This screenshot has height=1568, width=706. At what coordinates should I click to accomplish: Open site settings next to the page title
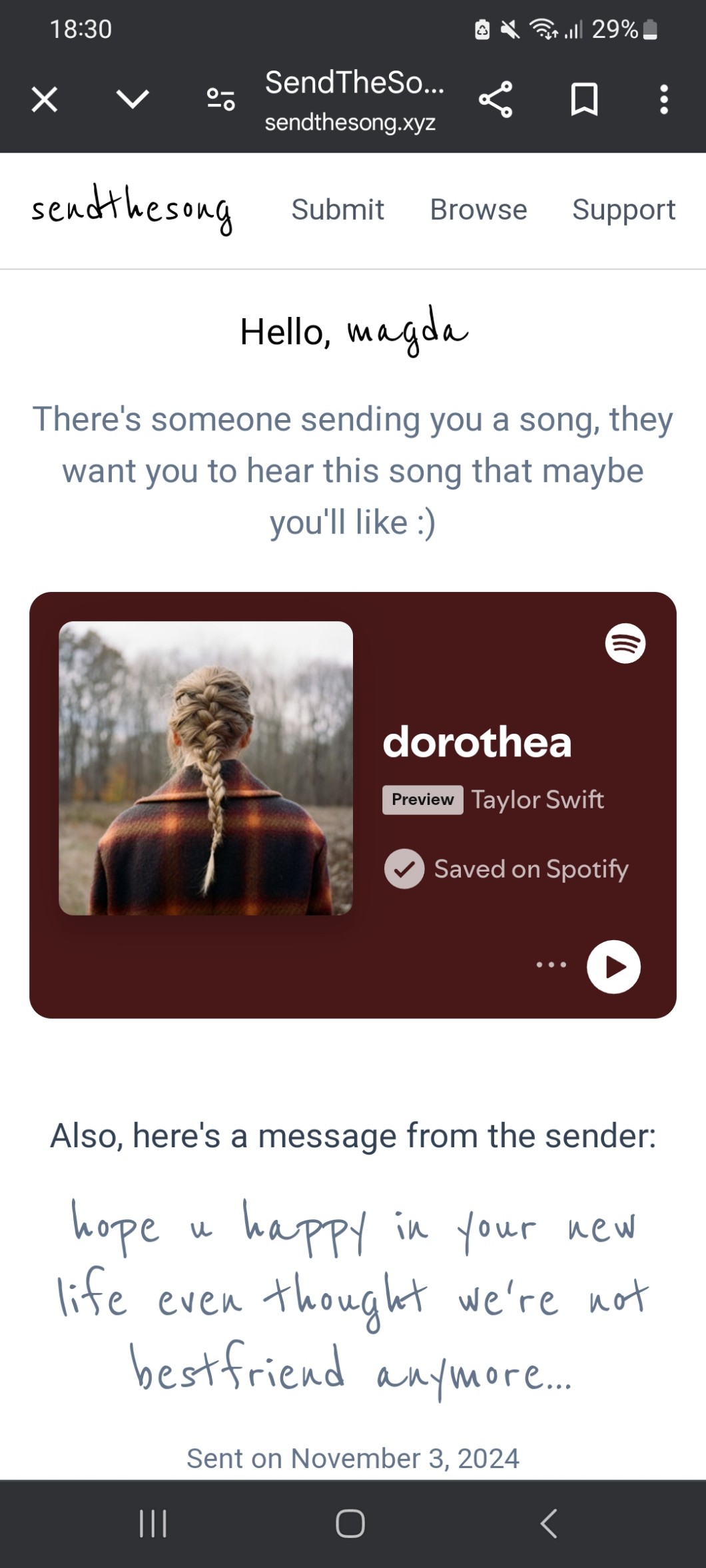(x=220, y=100)
